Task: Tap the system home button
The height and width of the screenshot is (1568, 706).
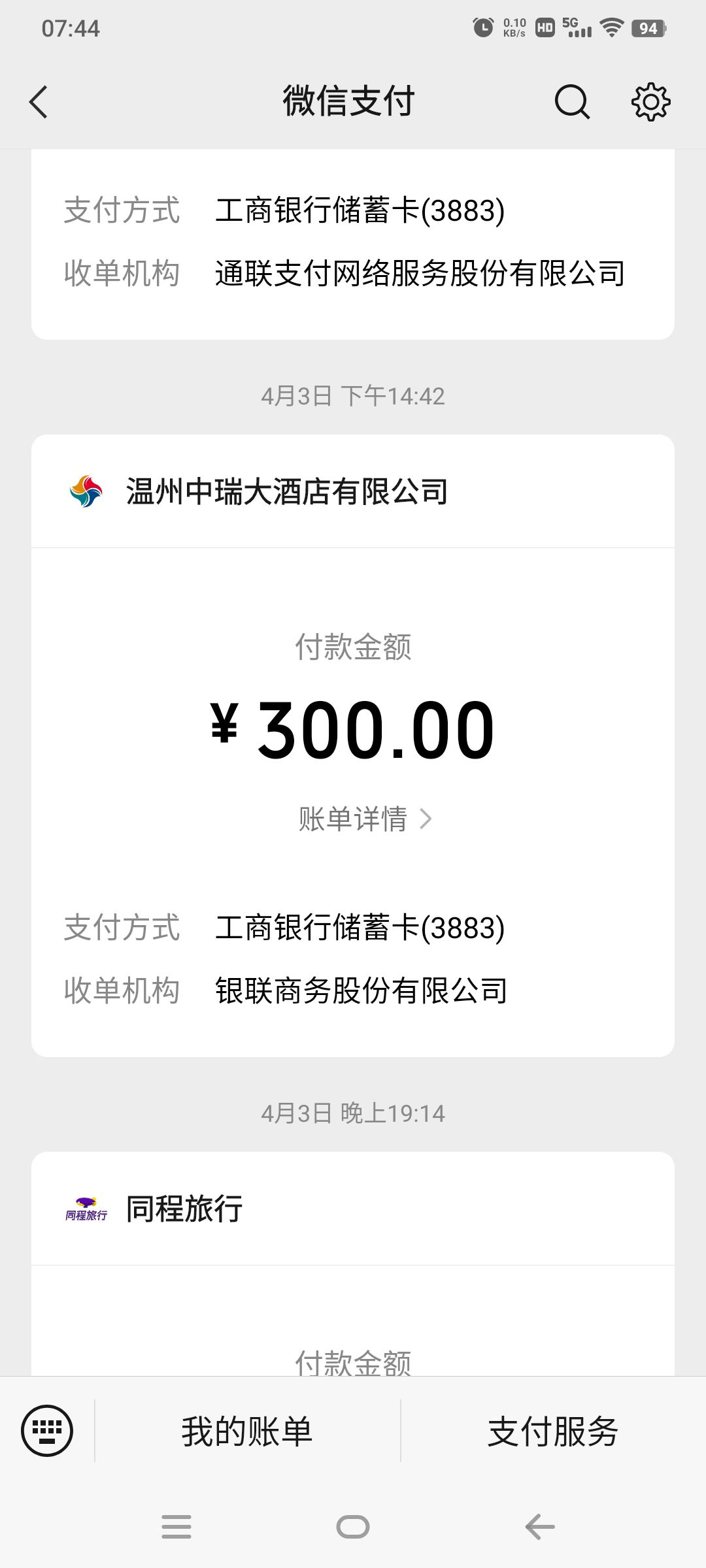Action: pos(353,1527)
